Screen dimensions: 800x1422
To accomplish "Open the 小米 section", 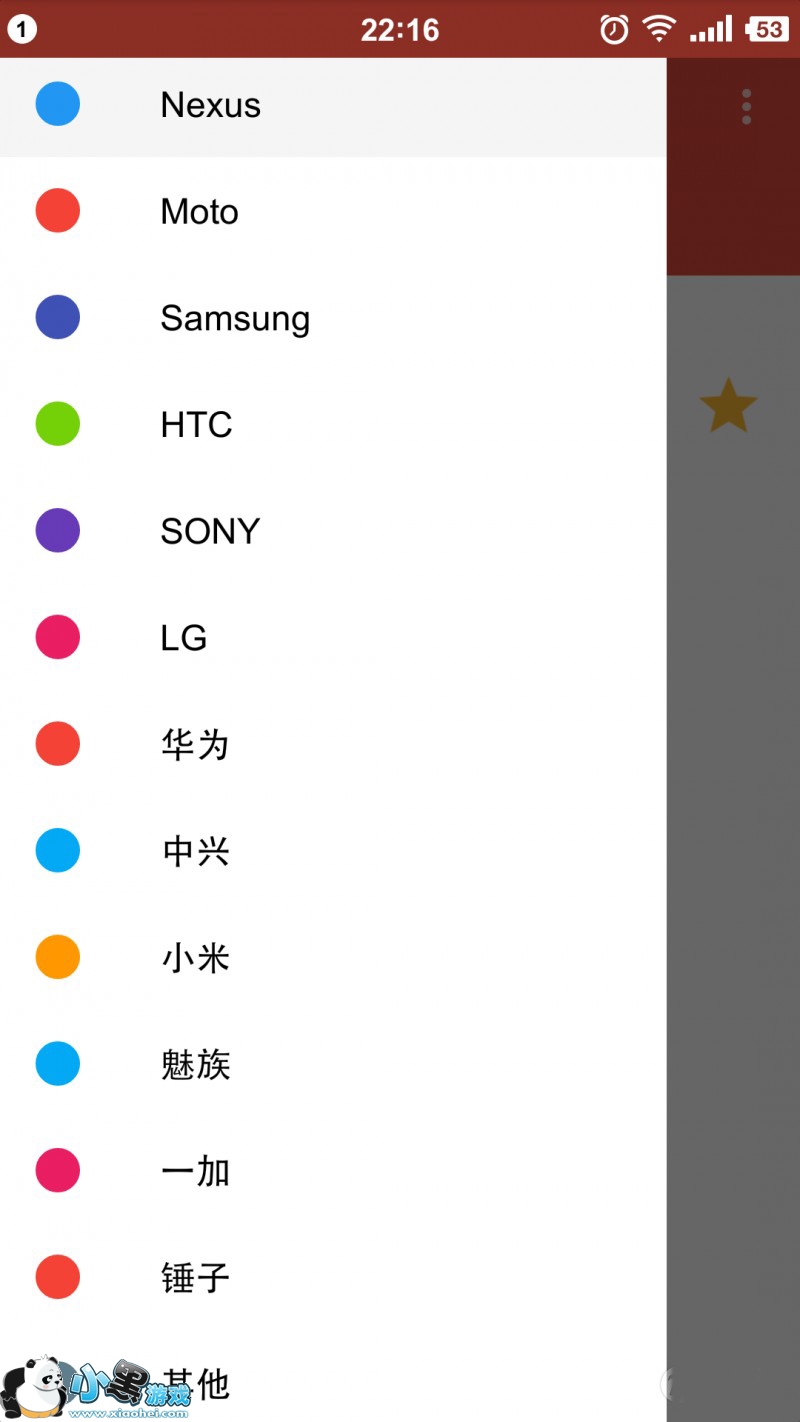I will (x=195, y=958).
